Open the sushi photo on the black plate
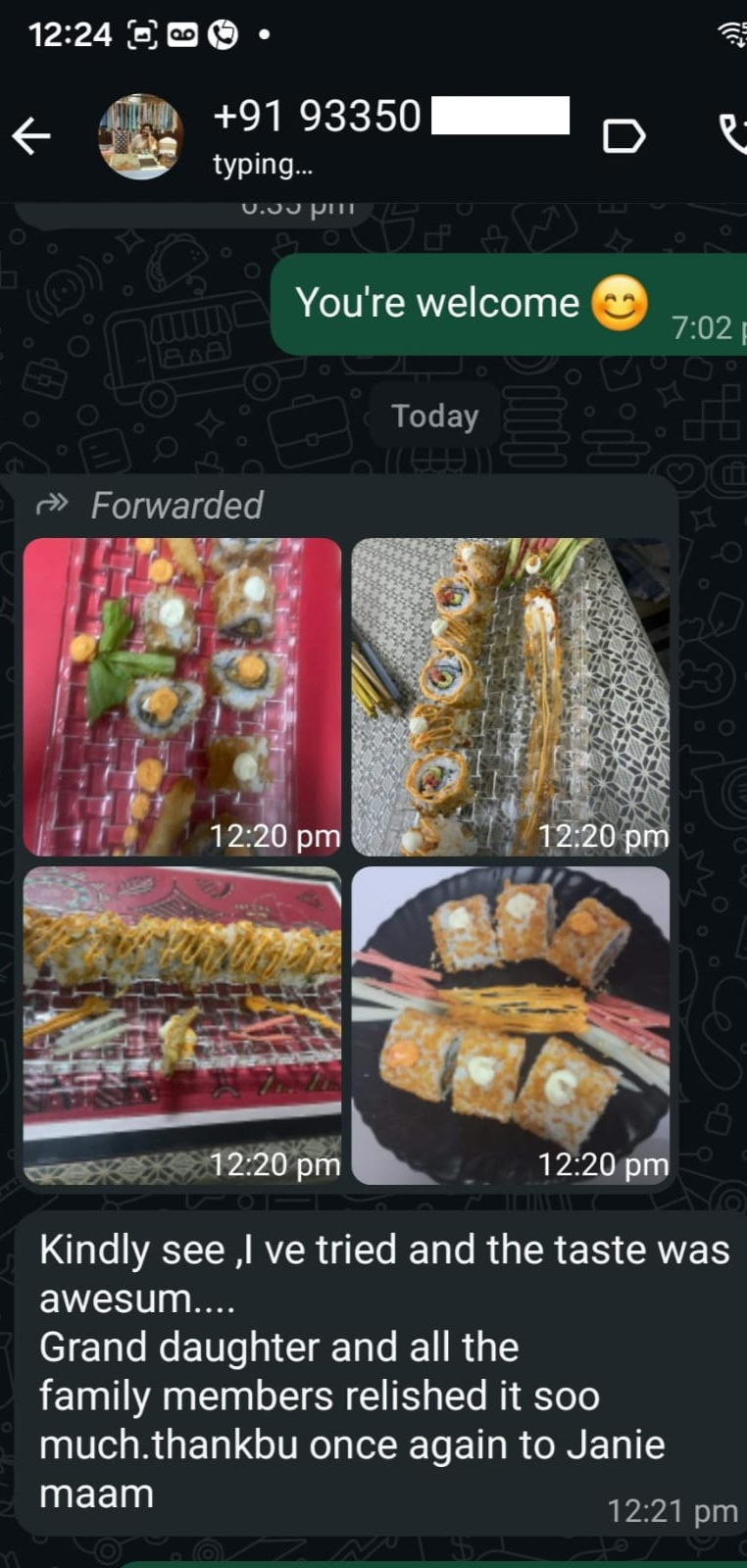Image resolution: width=747 pixels, height=1568 pixels. pyautogui.click(x=510, y=1024)
